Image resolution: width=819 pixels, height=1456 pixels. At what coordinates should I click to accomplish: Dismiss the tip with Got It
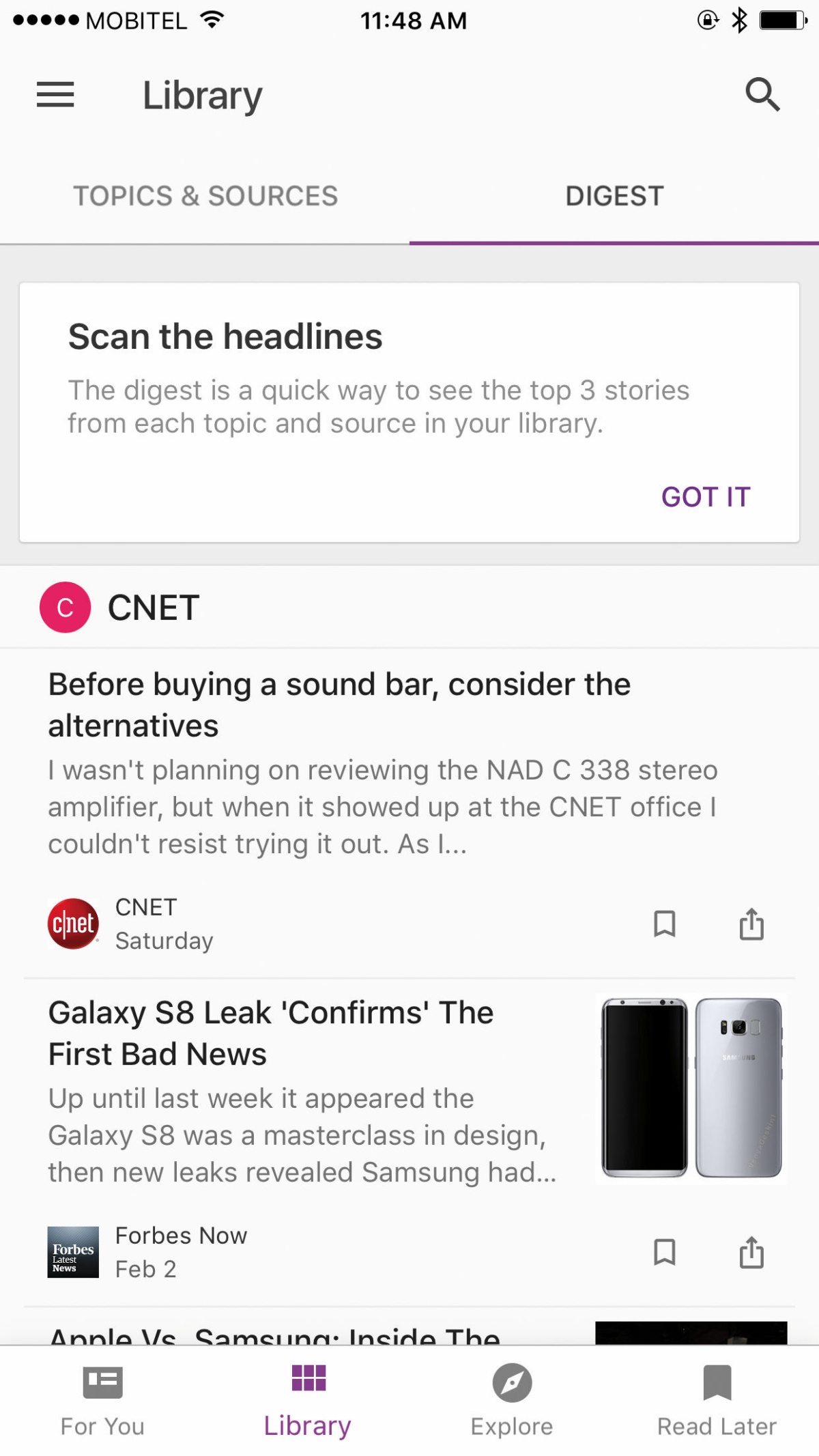[706, 497]
